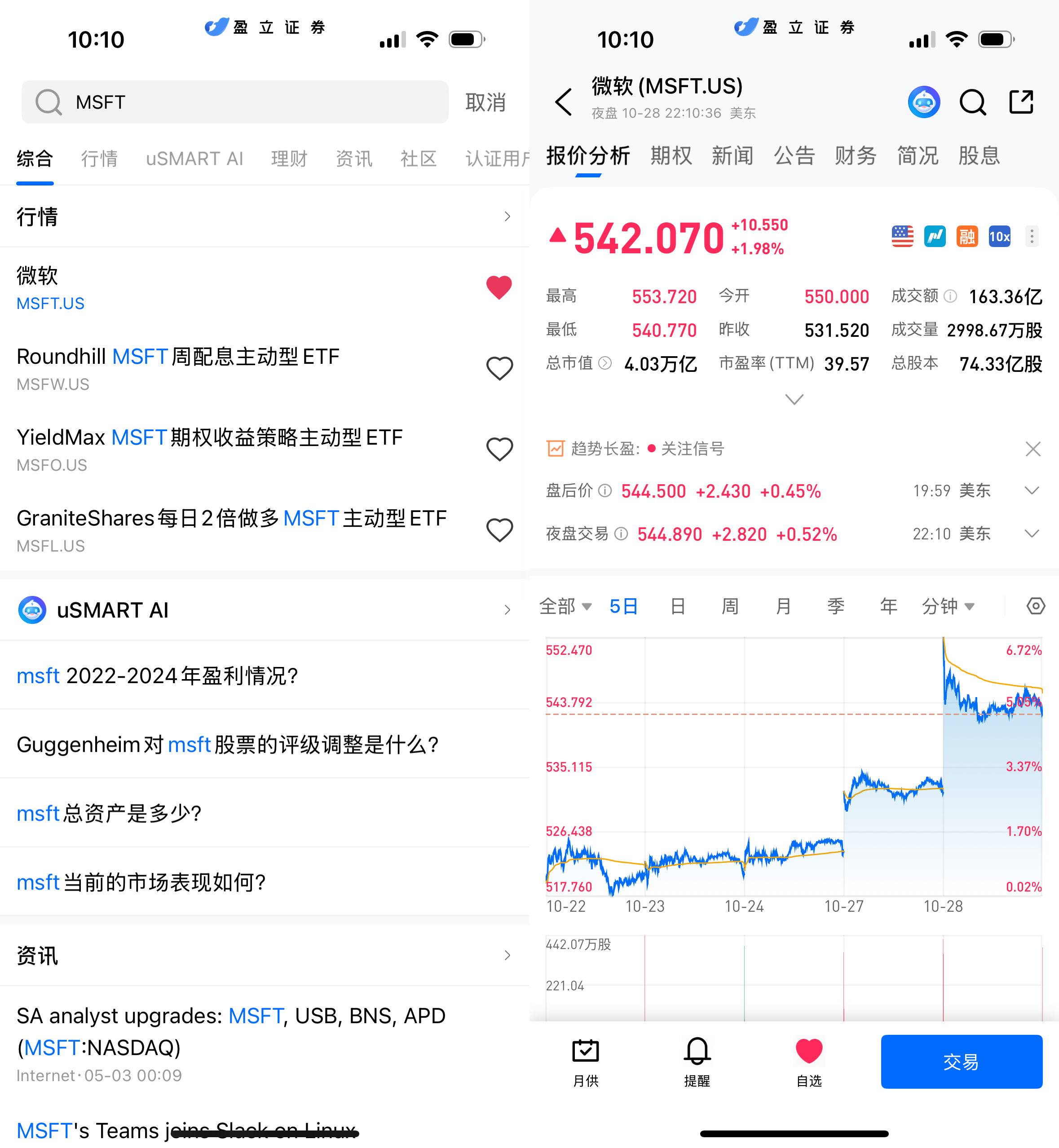Dismiss the 趋势长盈 signal banner
Image resolution: width=1059 pixels, height=1148 pixels.
click(1033, 449)
